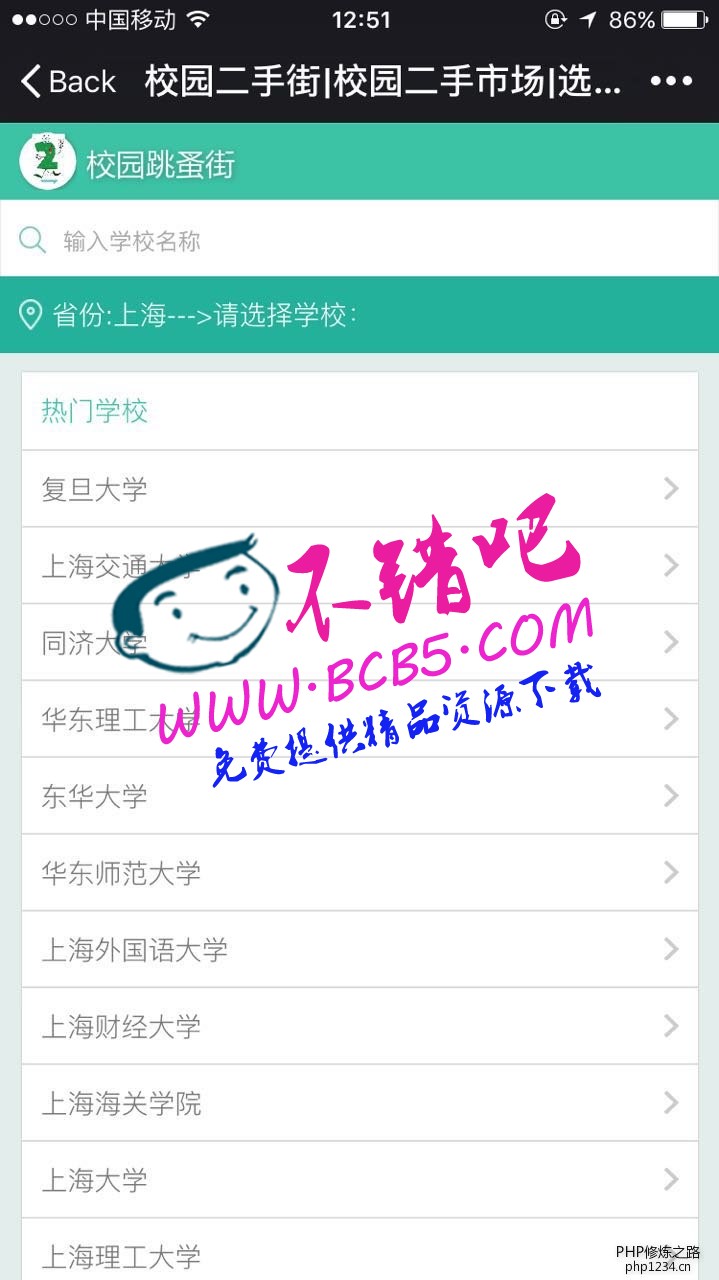The image size is (719, 1280).
Task: Go back using the Back button
Action: pyautogui.click(x=68, y=81)
